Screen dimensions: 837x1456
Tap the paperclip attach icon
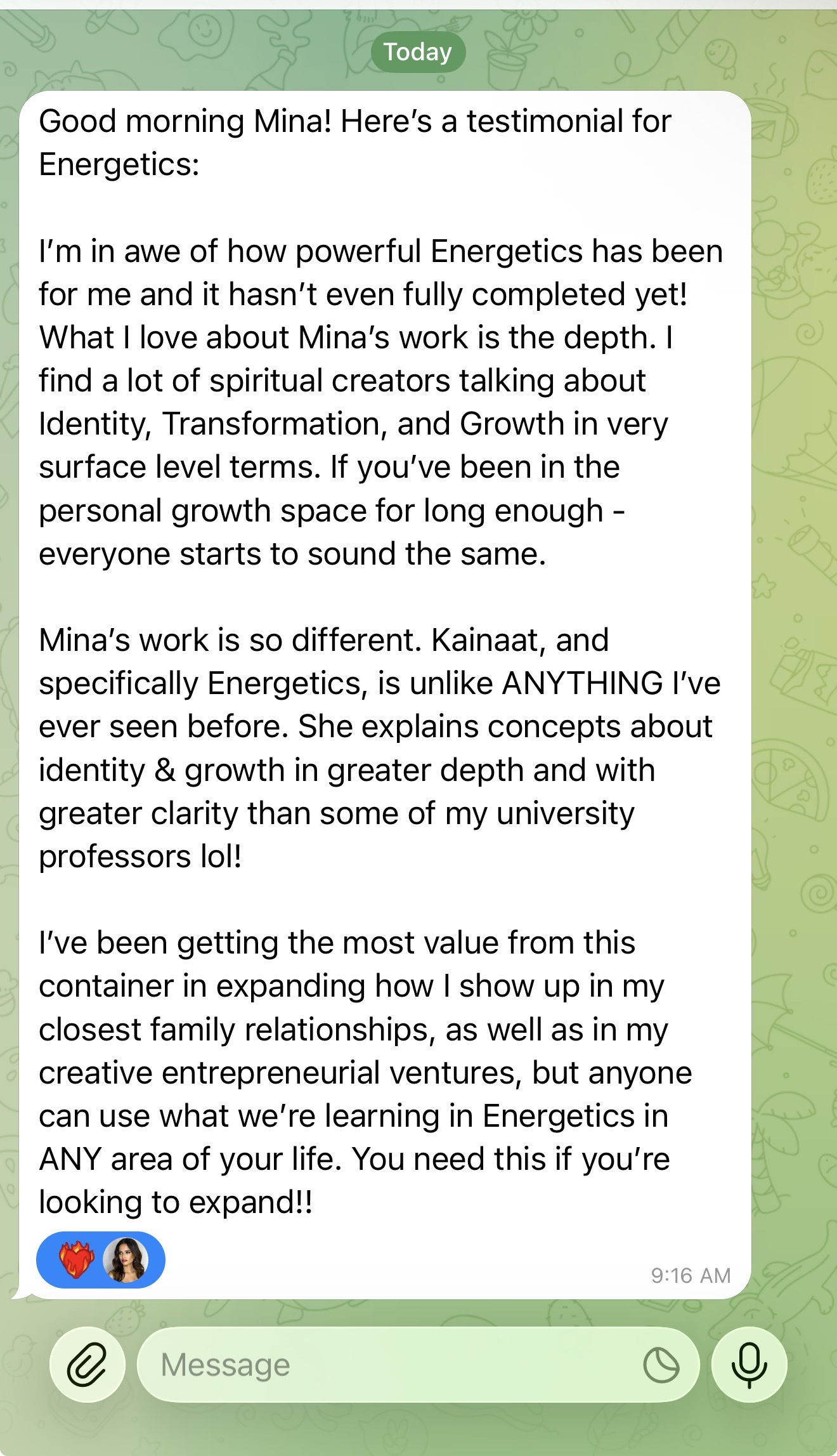[x=87, y=1364]
